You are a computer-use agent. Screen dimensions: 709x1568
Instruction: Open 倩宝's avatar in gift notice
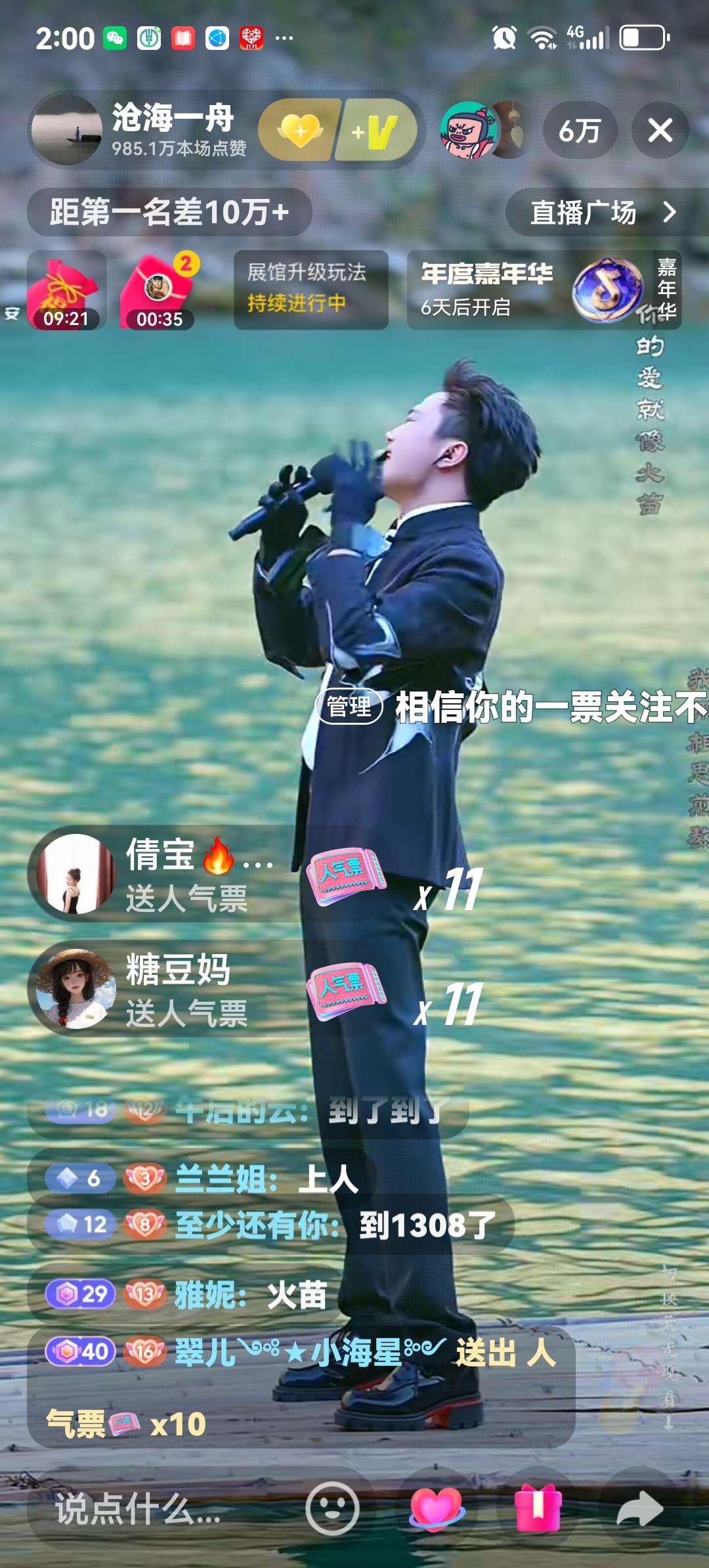[75, 874]
